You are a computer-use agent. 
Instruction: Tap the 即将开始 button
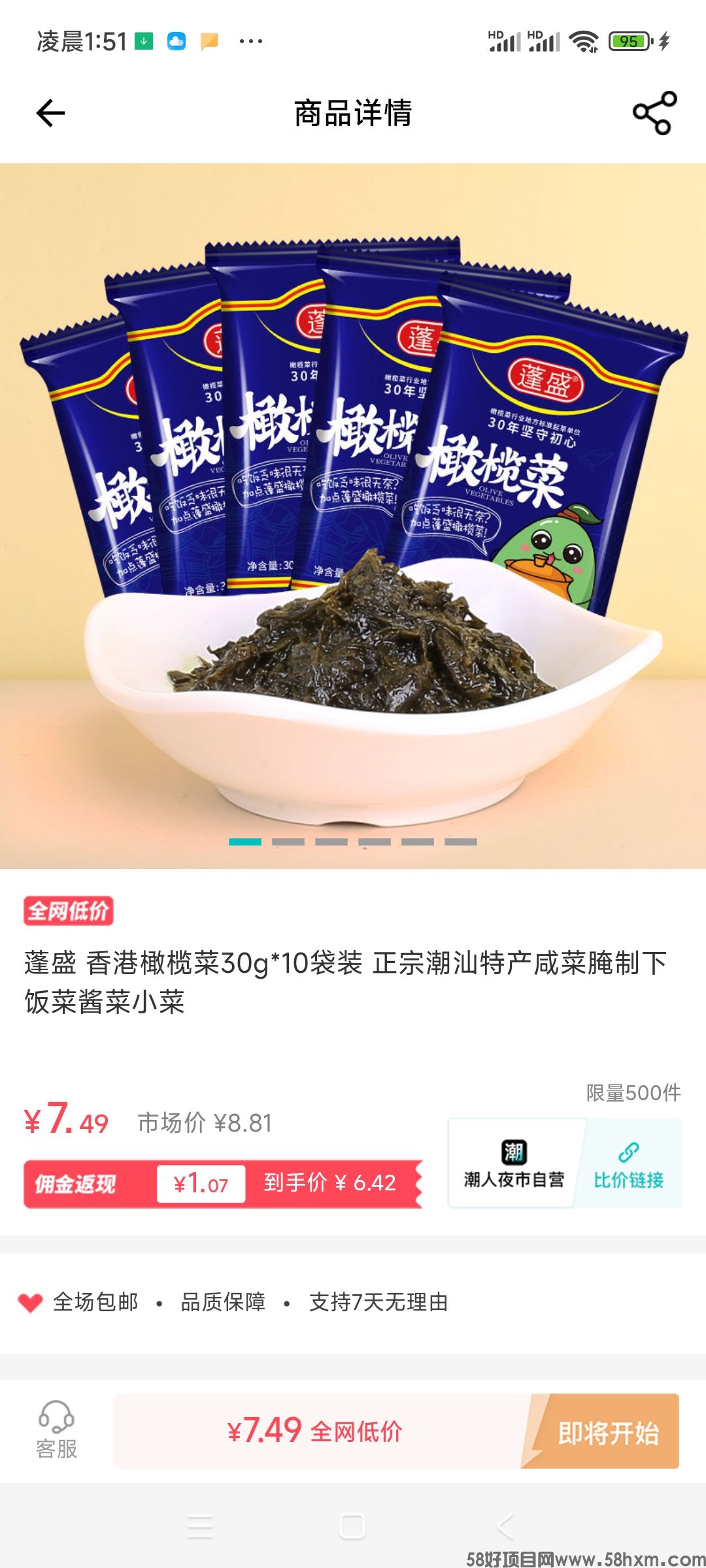(607, 1432)
